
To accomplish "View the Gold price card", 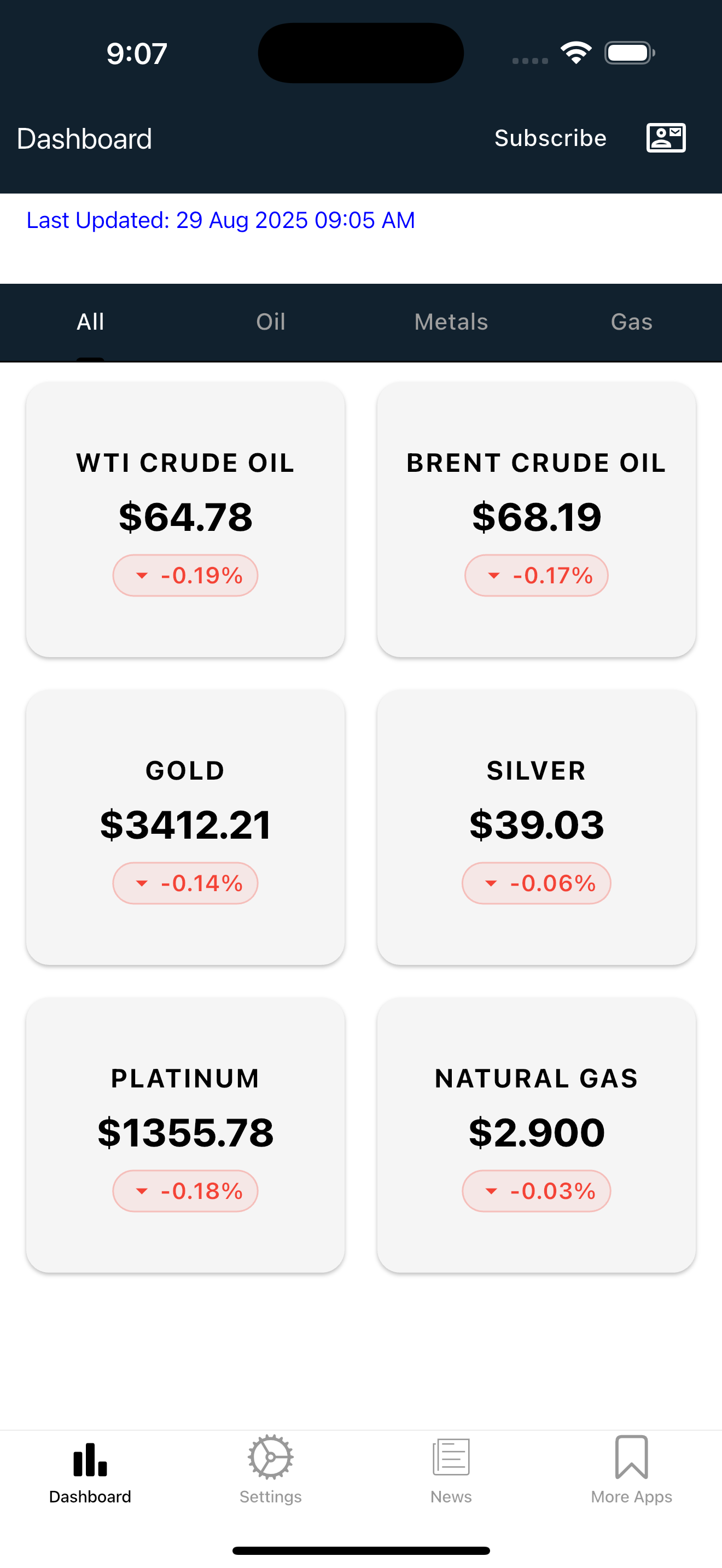I will coord(185,827).
